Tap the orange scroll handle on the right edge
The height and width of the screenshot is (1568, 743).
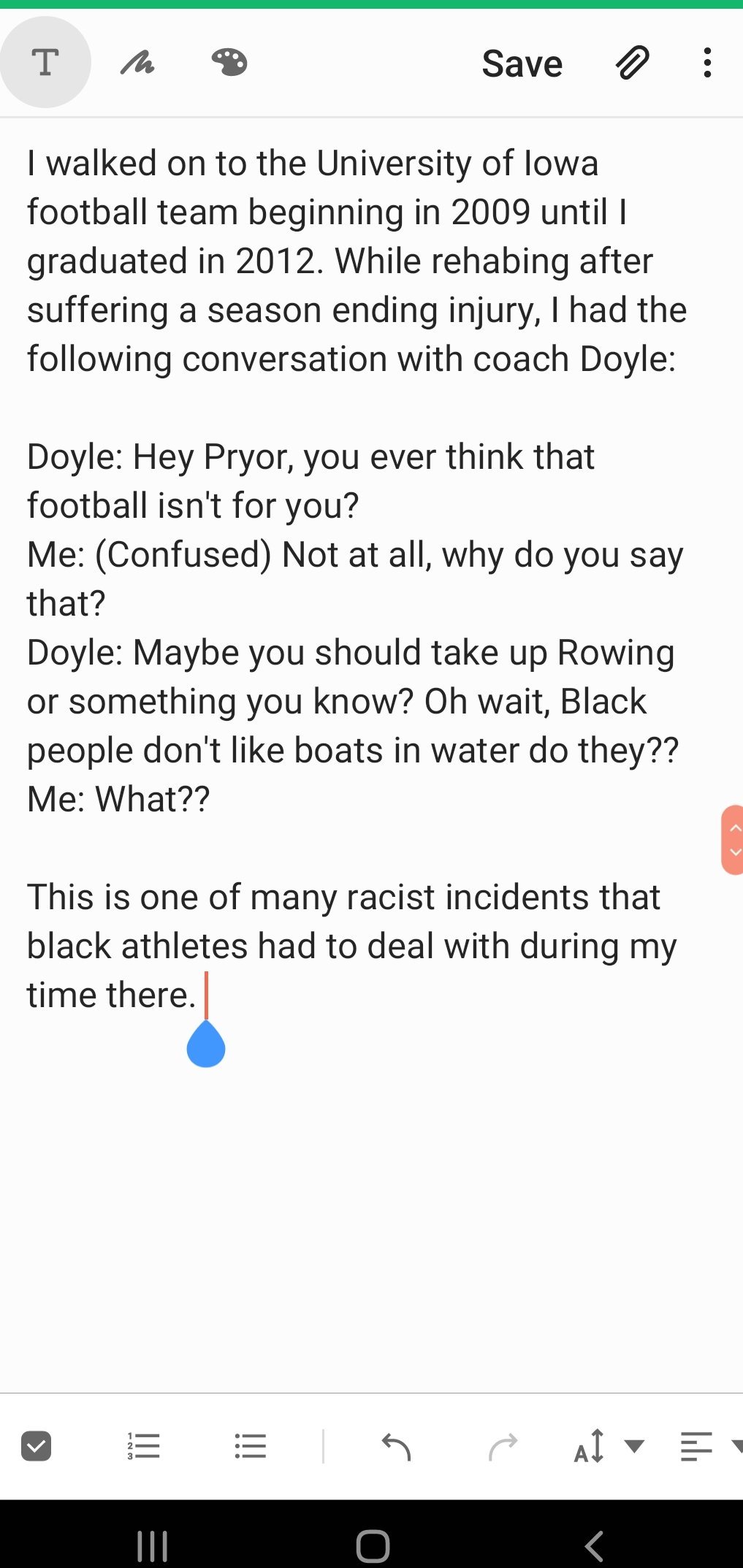coord(732,840)
